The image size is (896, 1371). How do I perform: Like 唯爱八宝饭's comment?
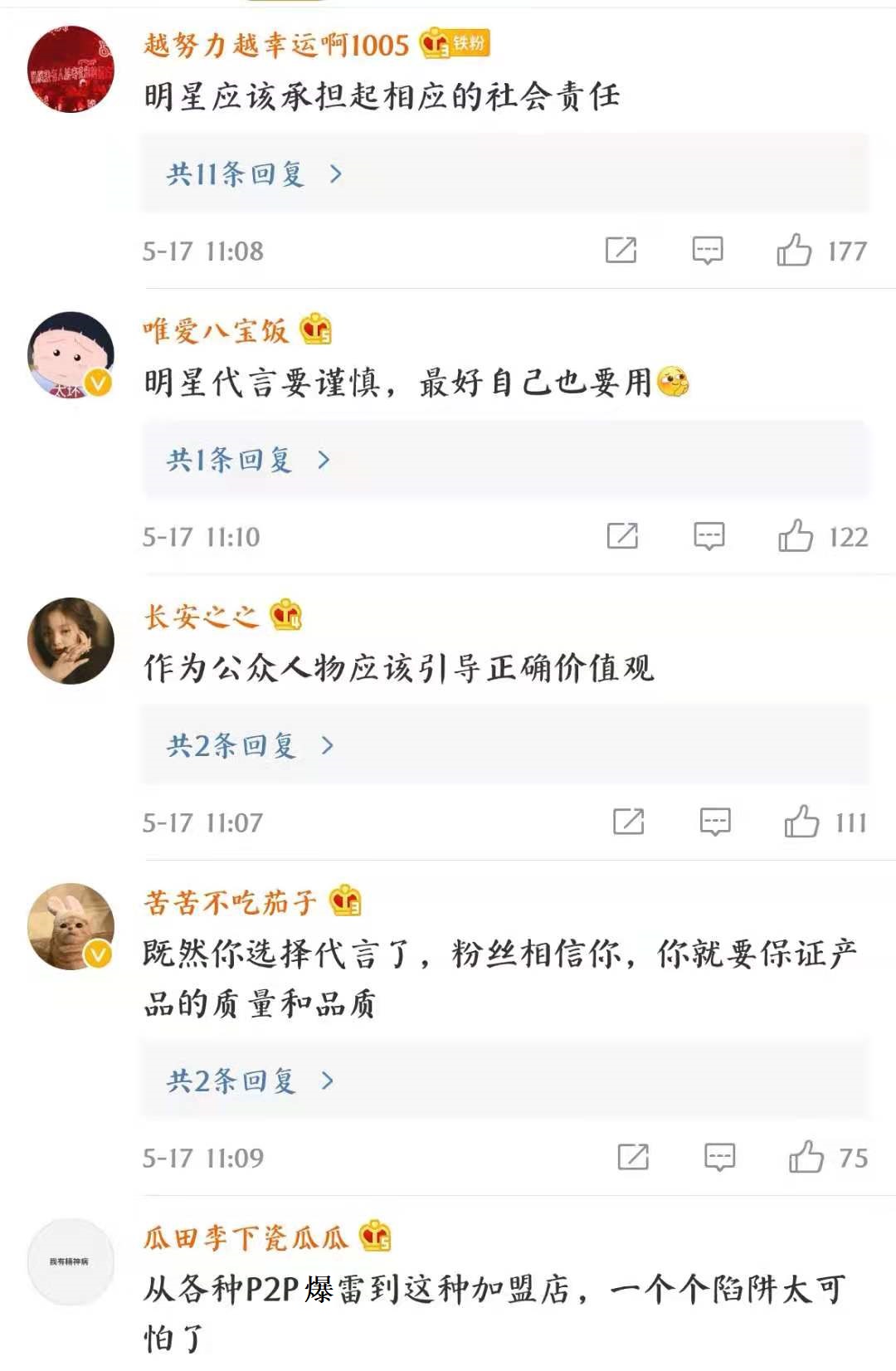point(796,536)
